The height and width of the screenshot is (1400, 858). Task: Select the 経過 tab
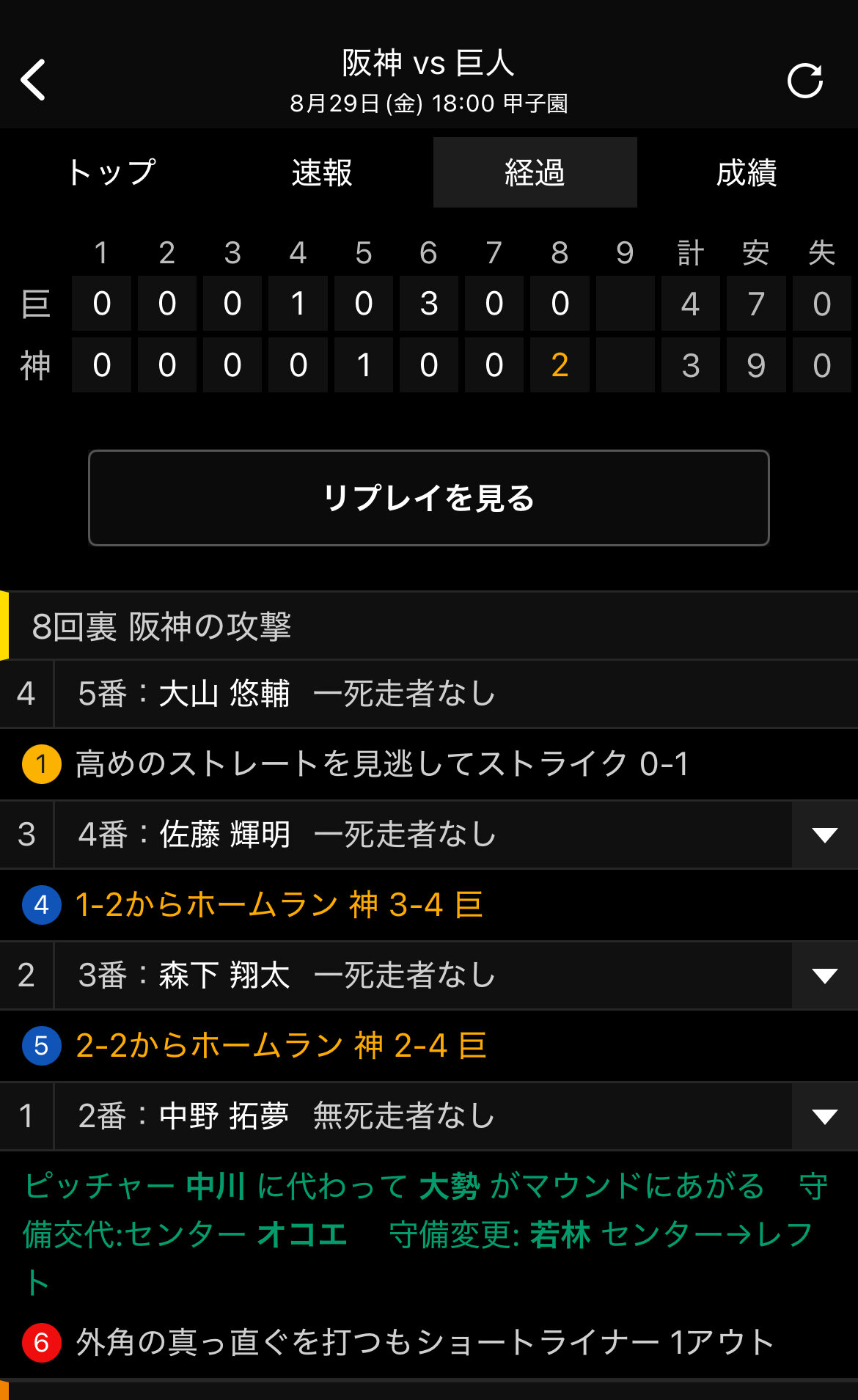pos(535,173)
